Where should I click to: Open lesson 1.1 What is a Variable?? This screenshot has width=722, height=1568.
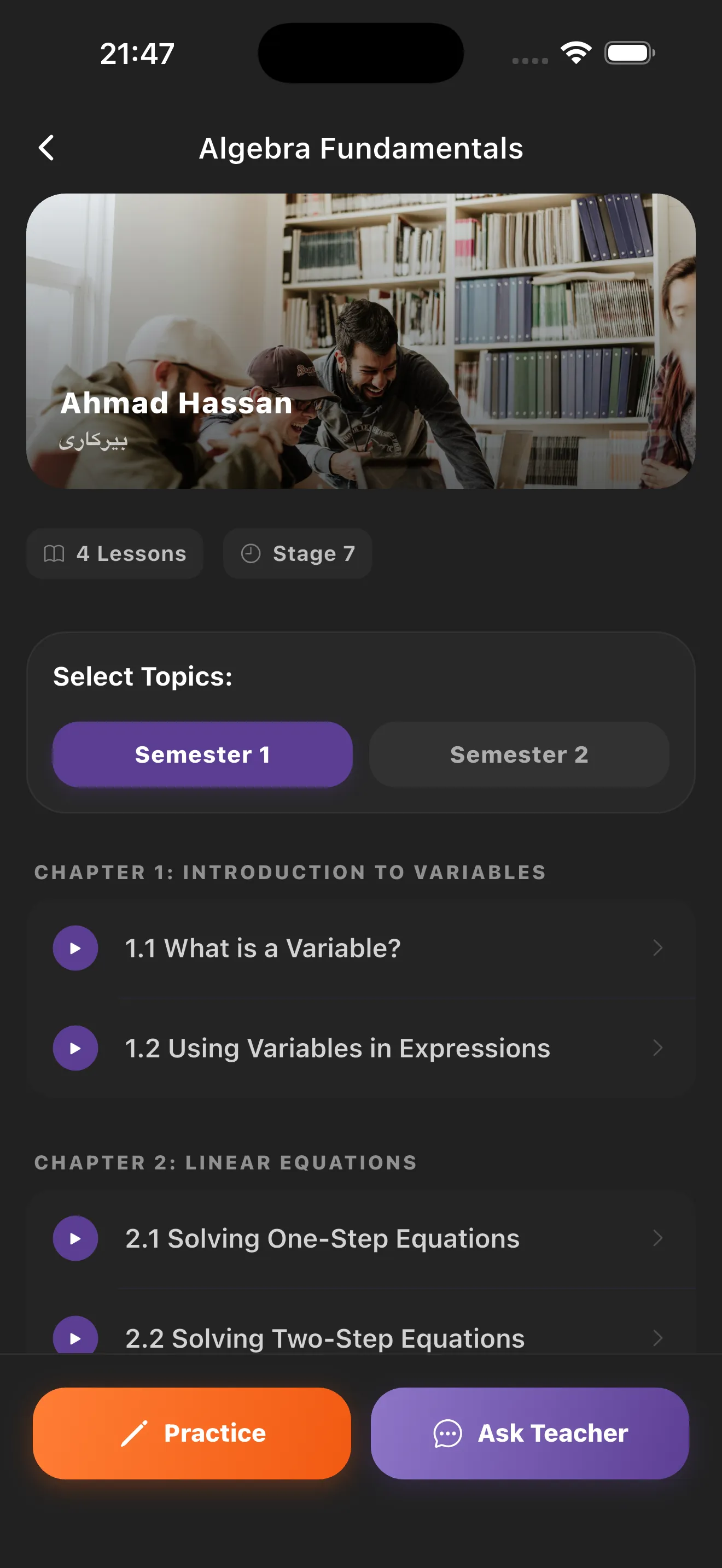361,947
